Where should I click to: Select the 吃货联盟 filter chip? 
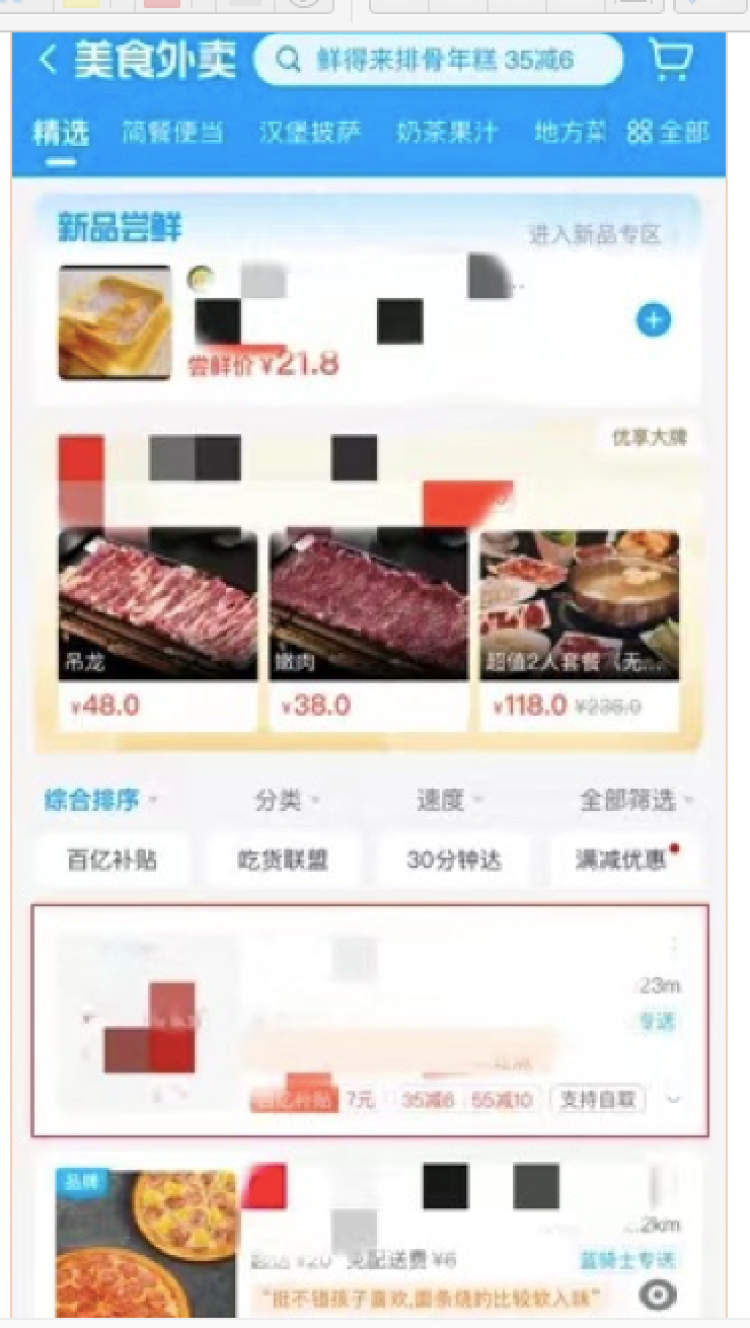[283, 860]
